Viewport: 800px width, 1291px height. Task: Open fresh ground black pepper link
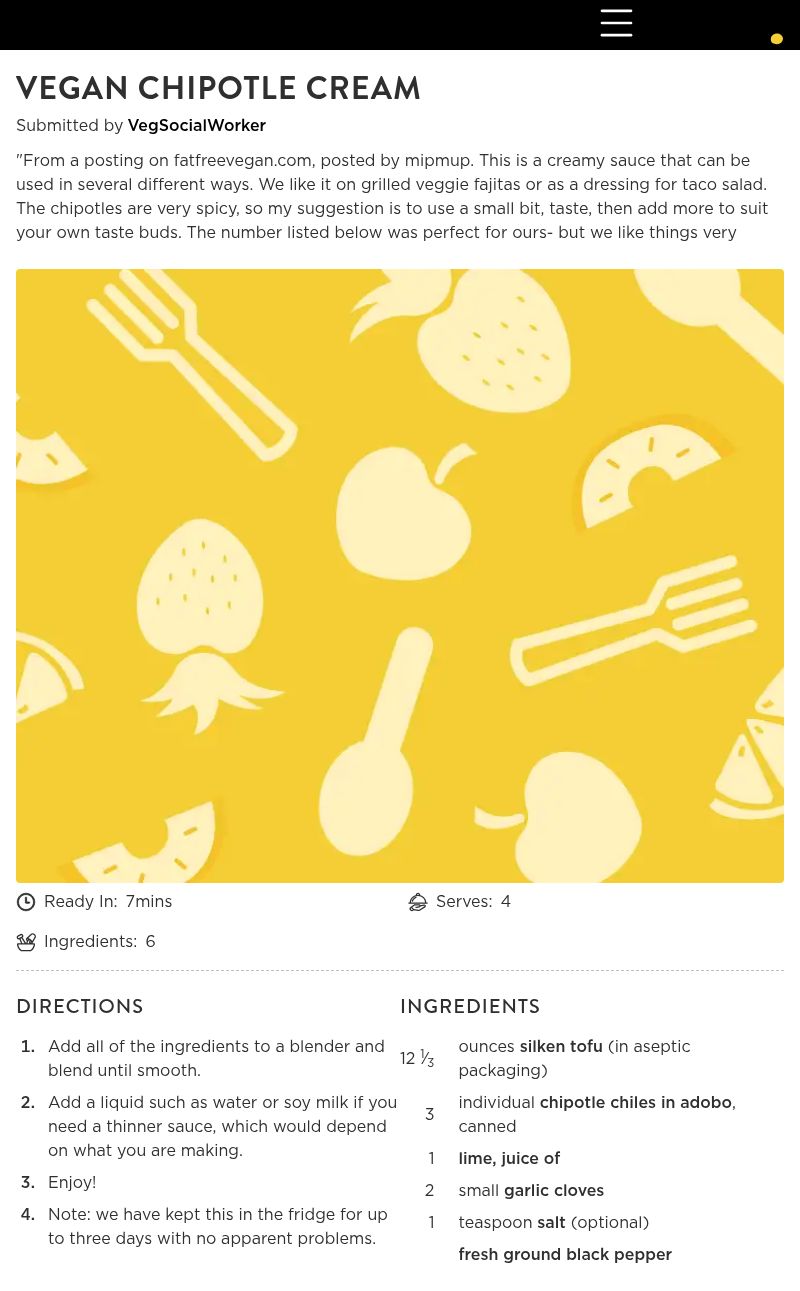coord(564,1254)
